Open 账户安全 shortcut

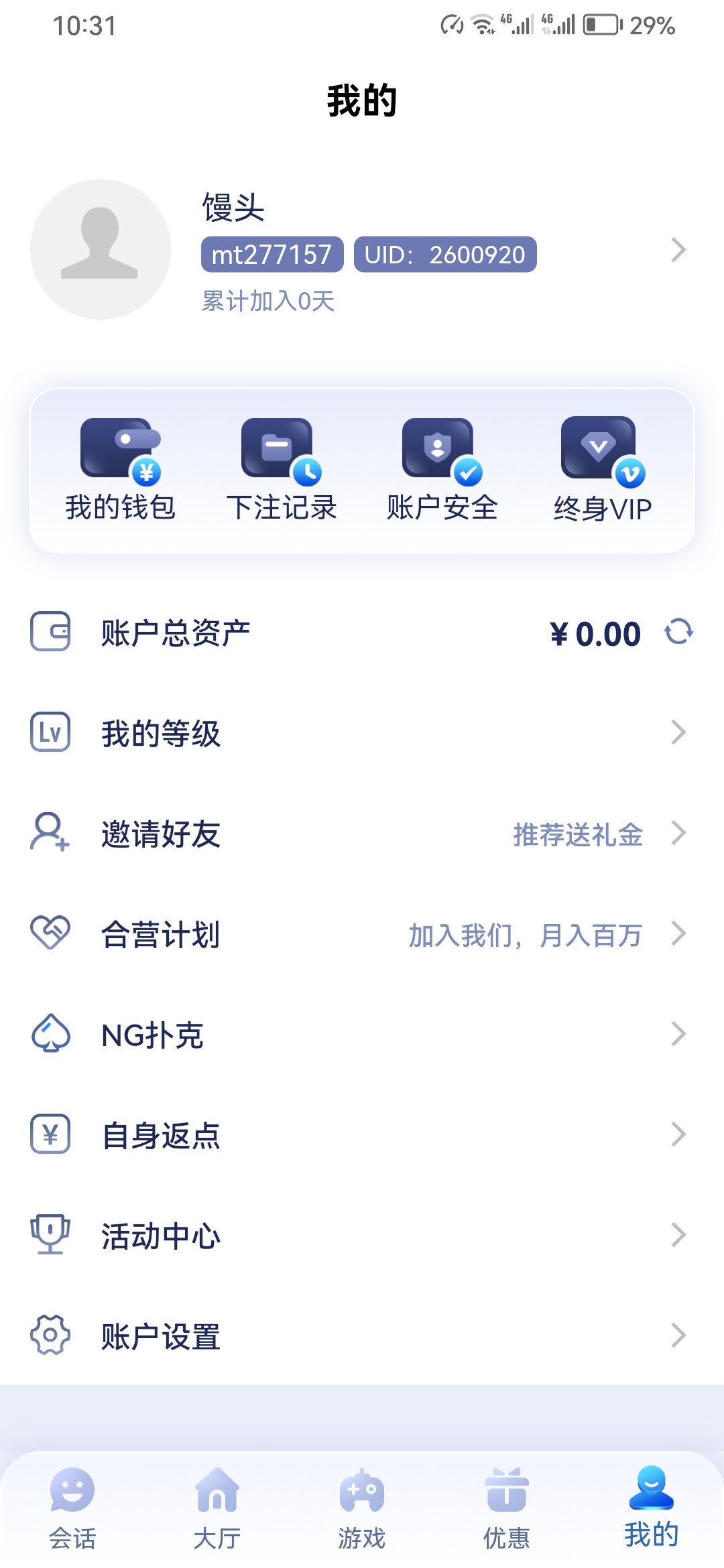442,469
